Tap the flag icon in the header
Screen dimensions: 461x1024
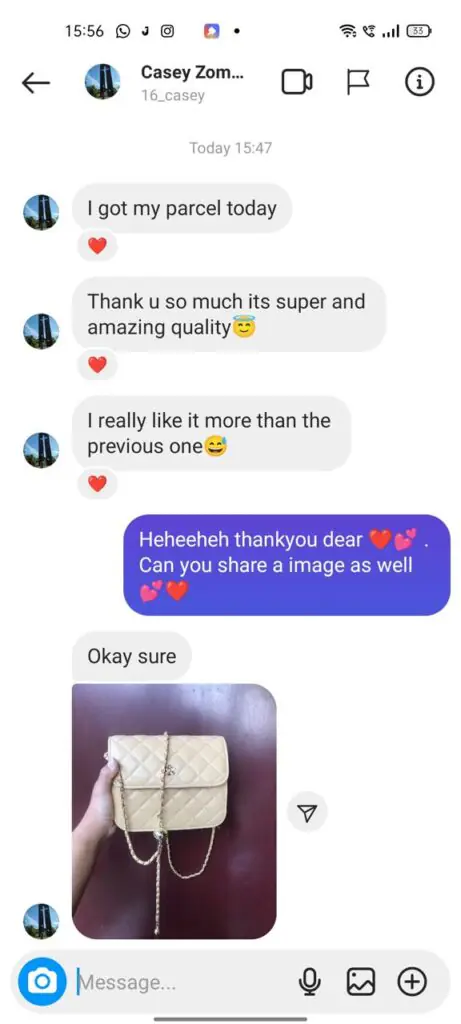tap(357, 82)
